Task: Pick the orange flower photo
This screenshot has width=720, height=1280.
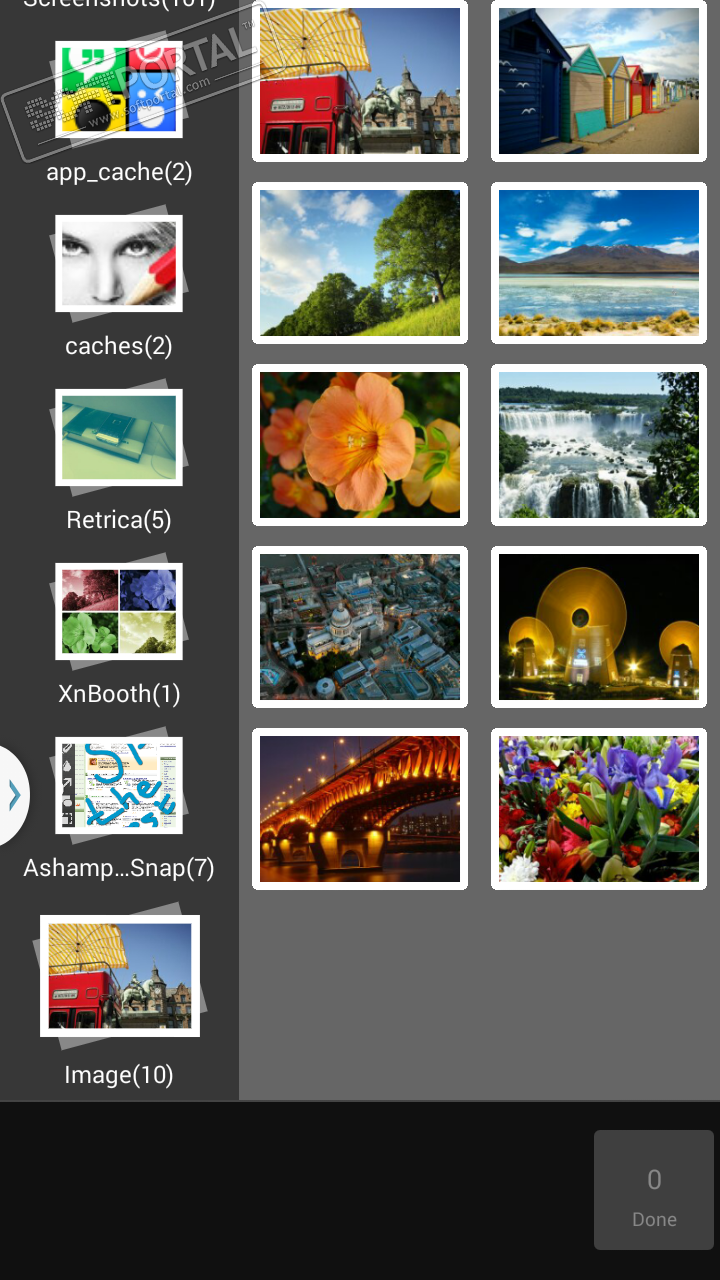Action: coord(360,445)
